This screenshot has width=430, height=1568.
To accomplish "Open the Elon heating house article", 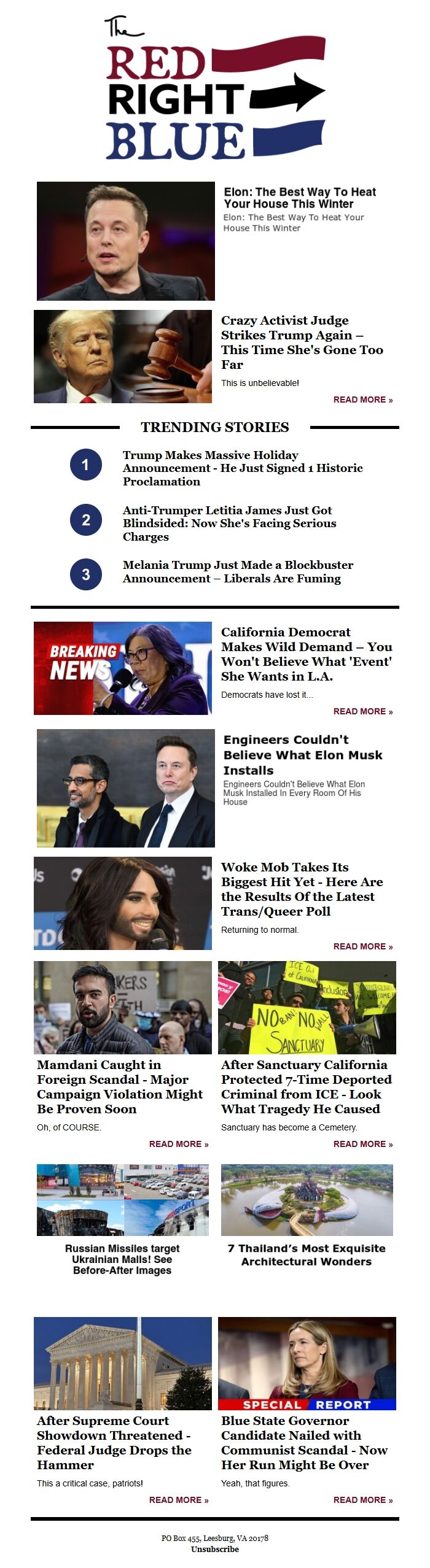I will coord(300,198).
